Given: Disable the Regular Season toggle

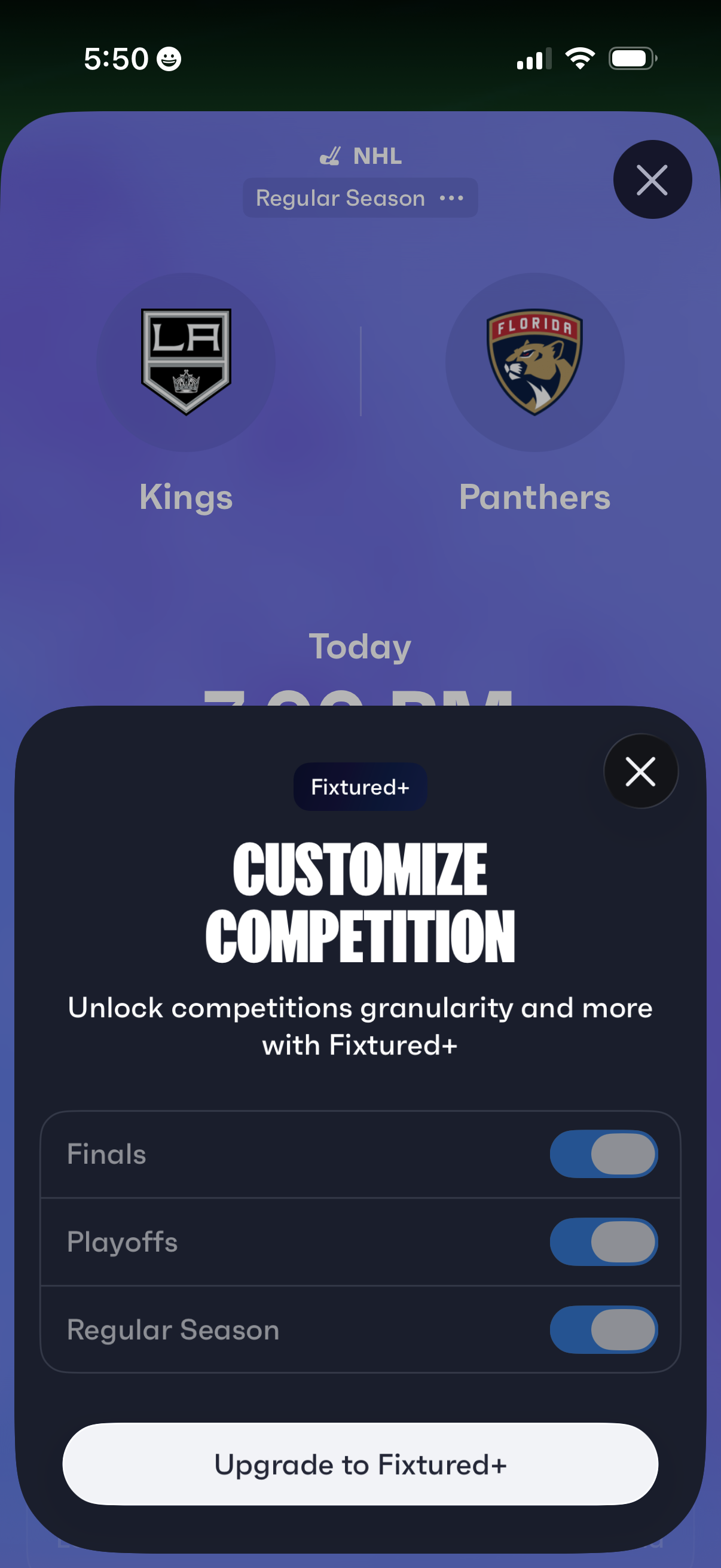Looking at the screenshot, I should [x=604, y=1331].
